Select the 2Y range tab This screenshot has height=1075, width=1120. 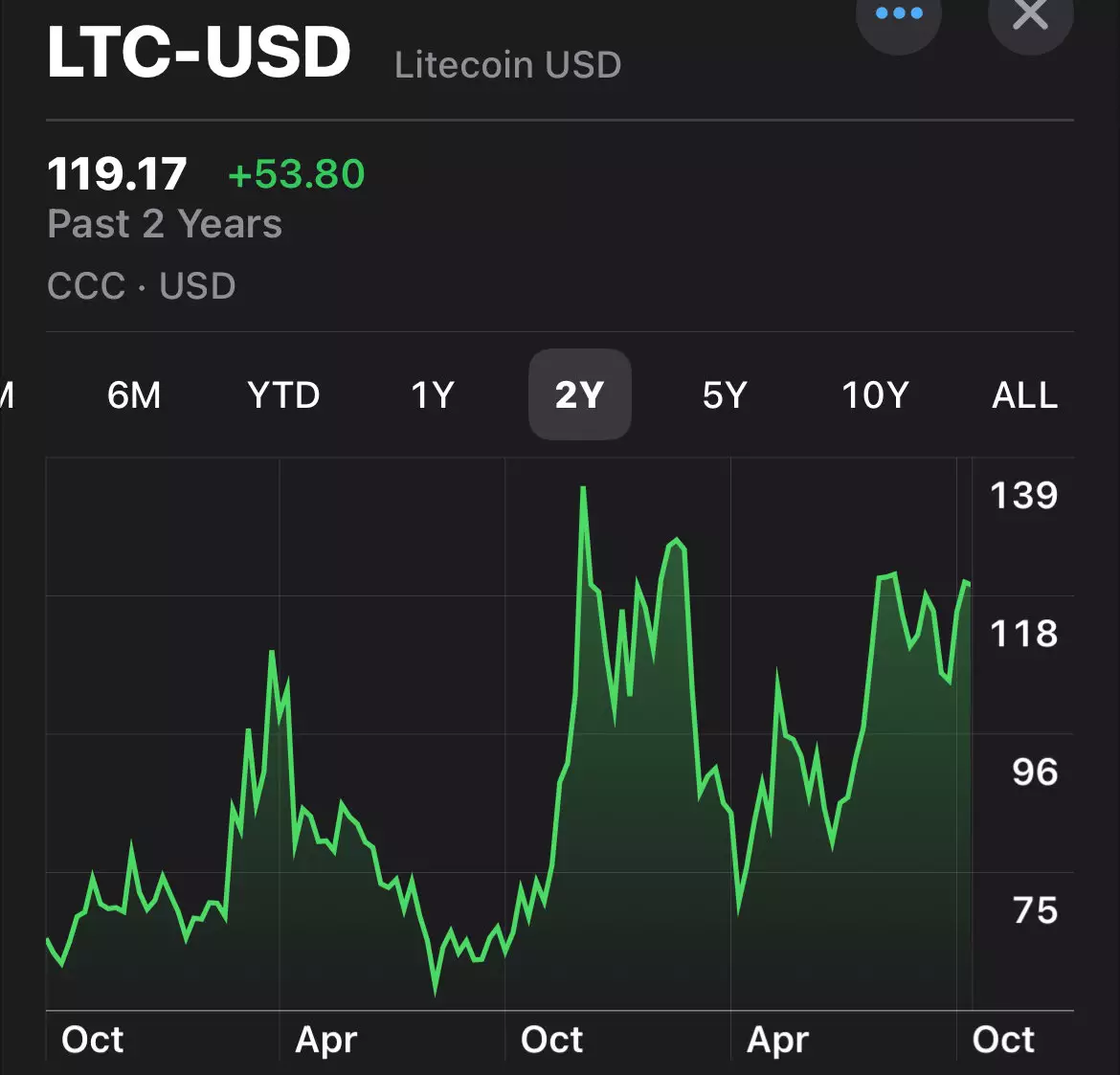(579, 394)
